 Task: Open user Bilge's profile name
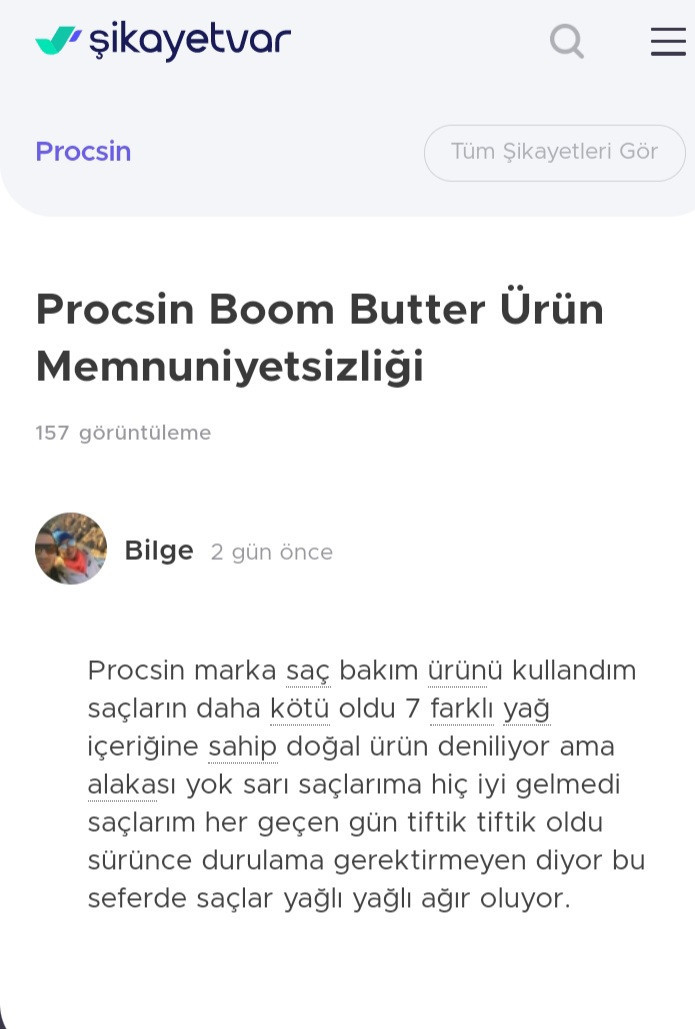pyautogui.click(x=158, y=551)
